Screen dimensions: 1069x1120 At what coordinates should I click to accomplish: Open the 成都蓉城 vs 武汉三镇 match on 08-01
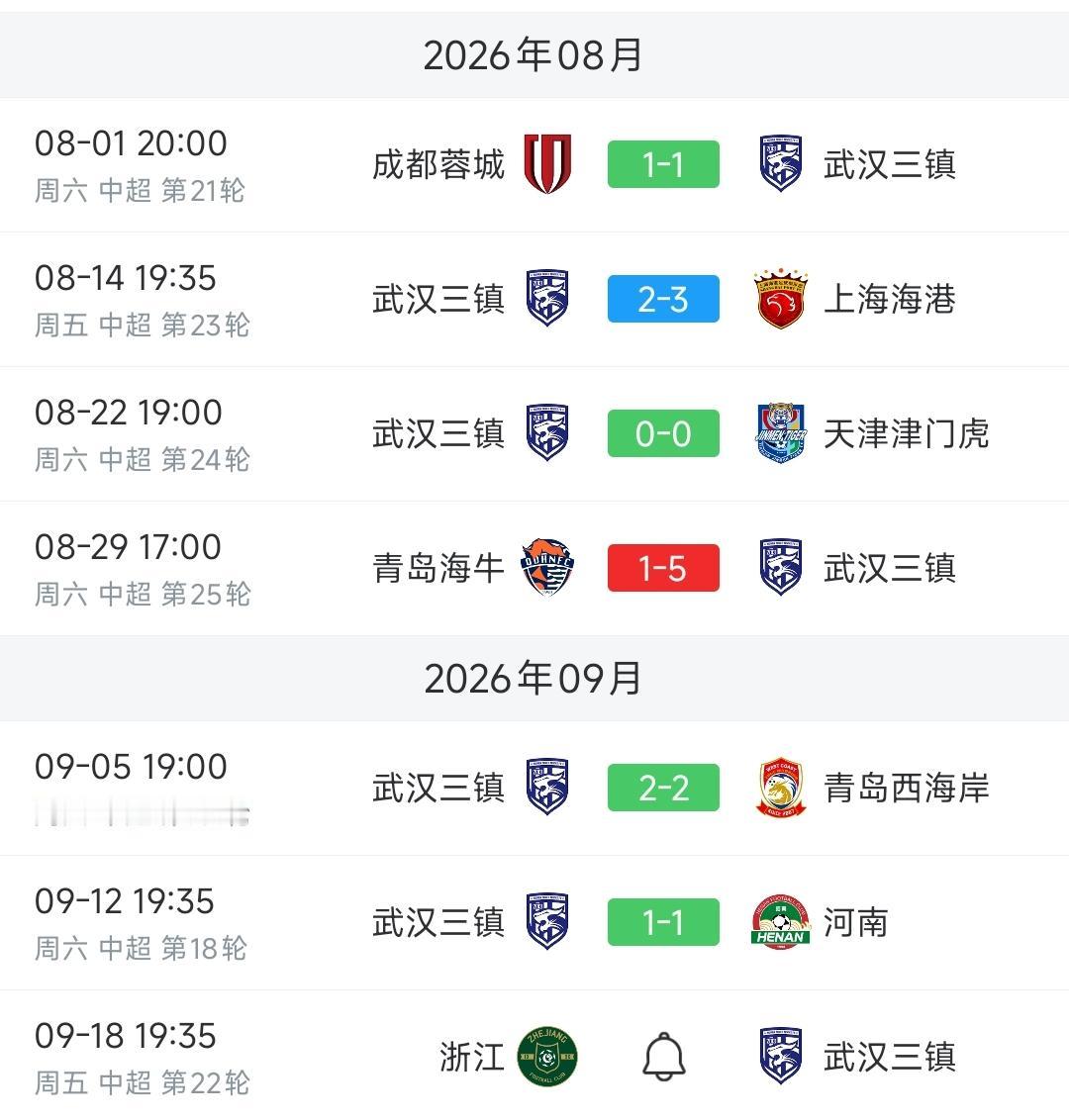(x=534, y=165)
